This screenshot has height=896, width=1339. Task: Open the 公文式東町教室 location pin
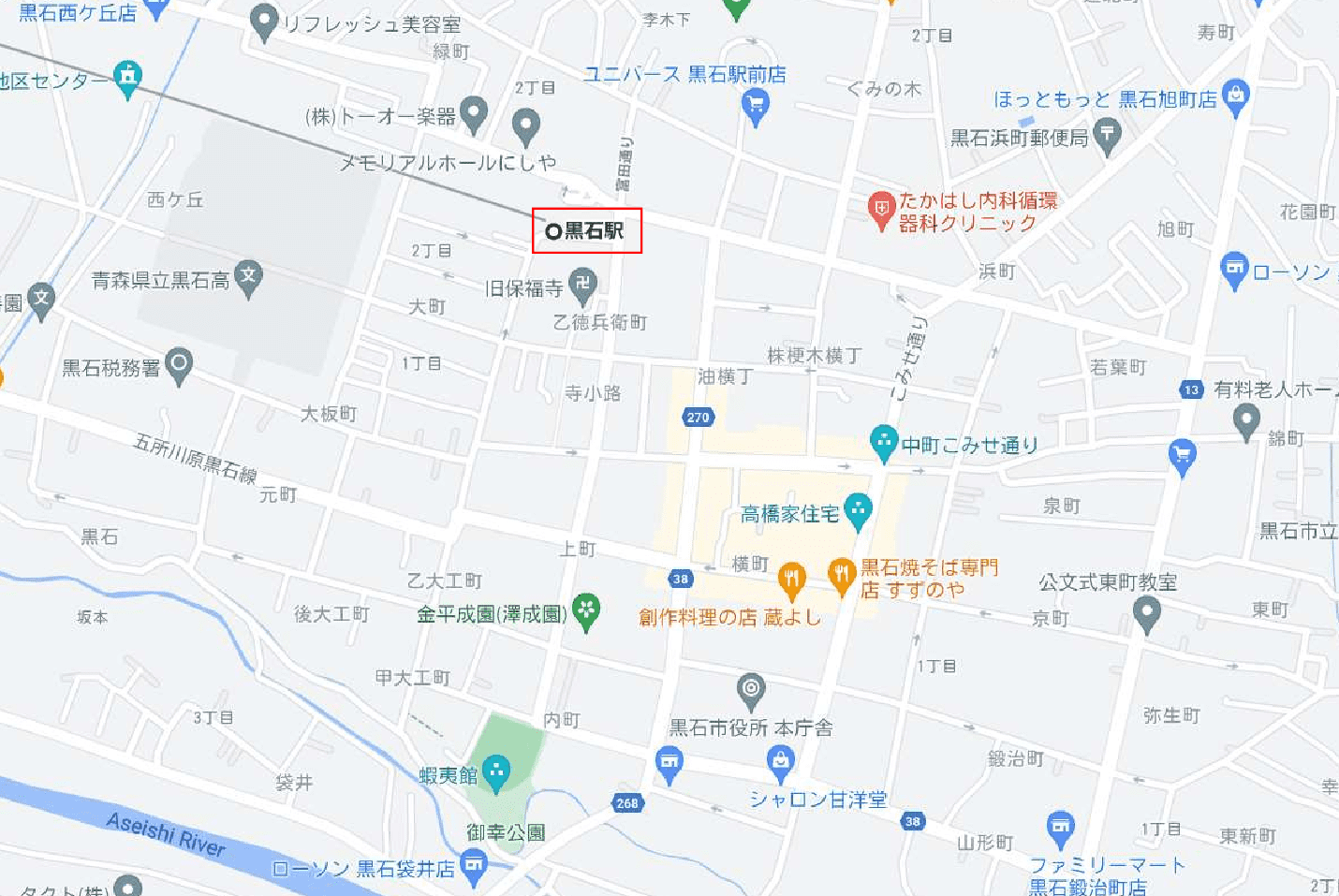coord(1146,613)
